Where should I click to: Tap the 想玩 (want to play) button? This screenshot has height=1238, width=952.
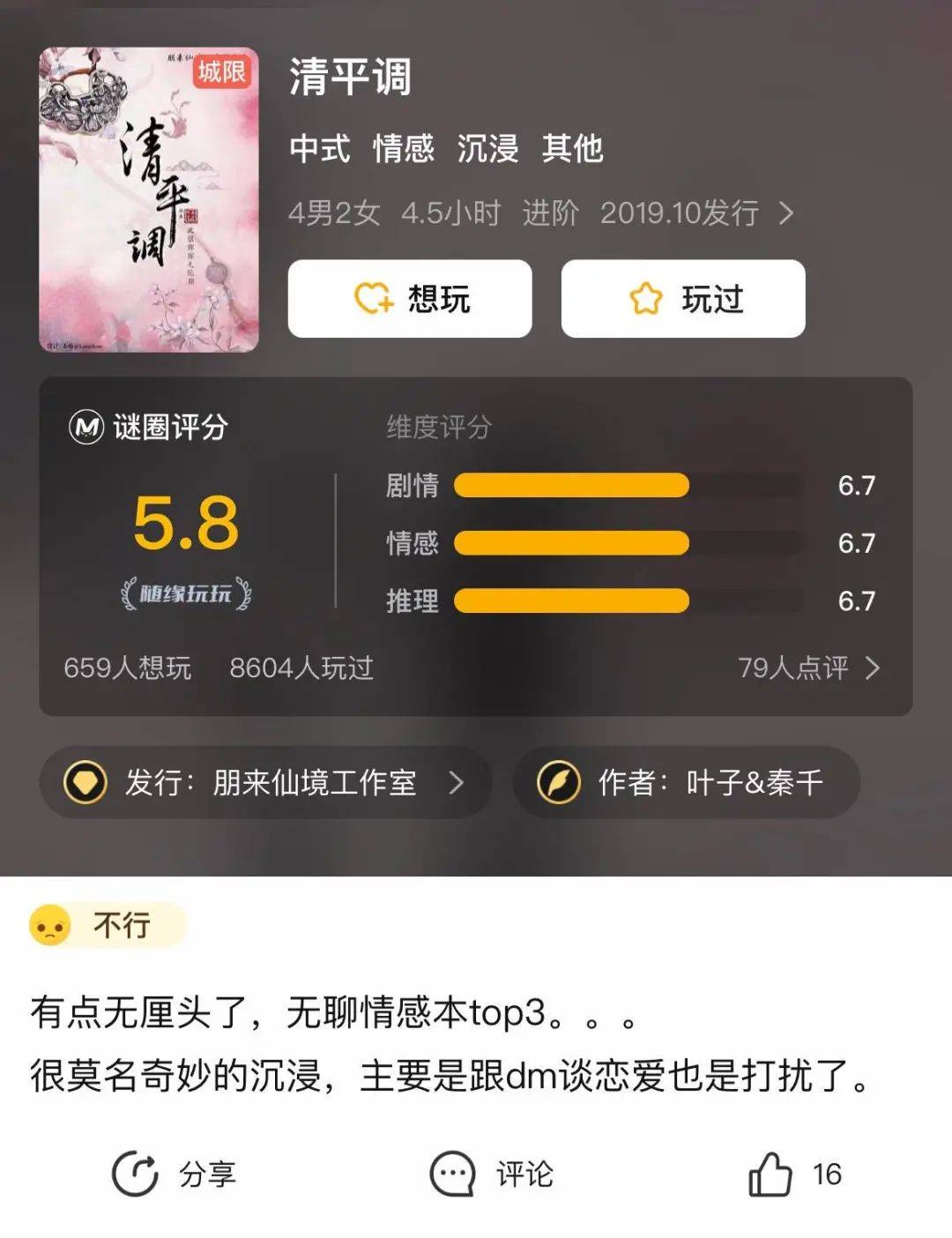(410, 299)
